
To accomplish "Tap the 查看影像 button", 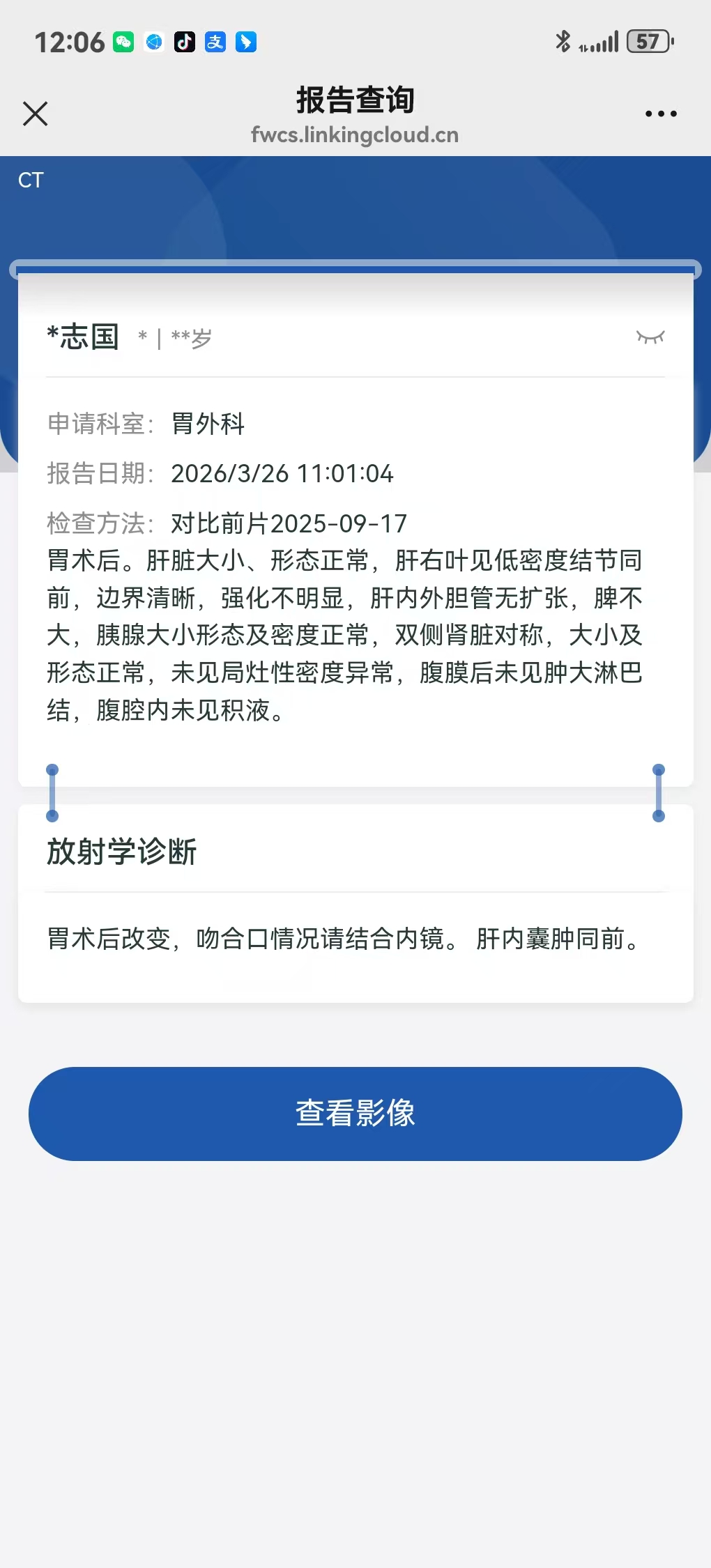I will (355, 1113).
